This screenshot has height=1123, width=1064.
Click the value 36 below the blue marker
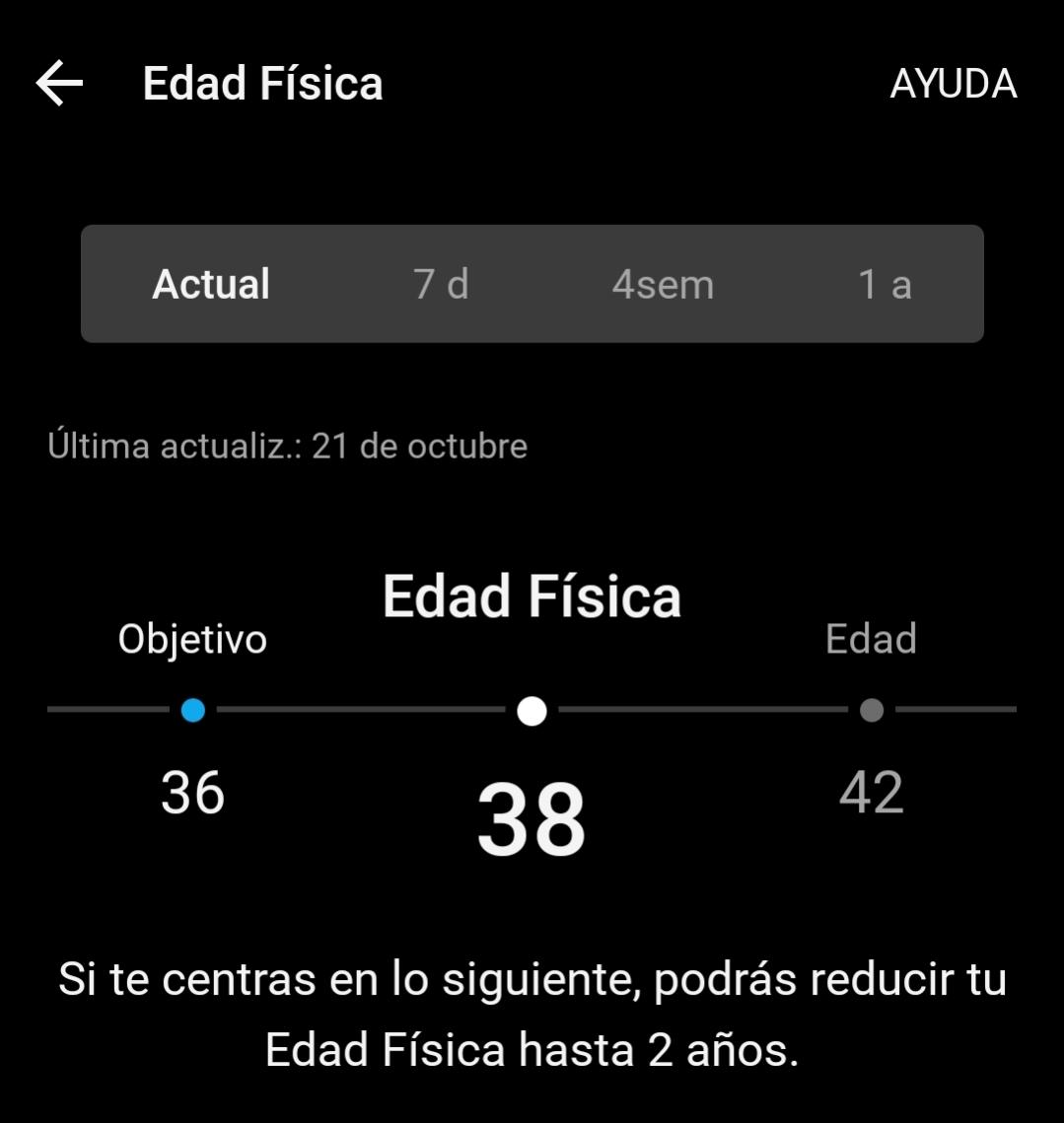pyautogui.click(x=192, y=794)
